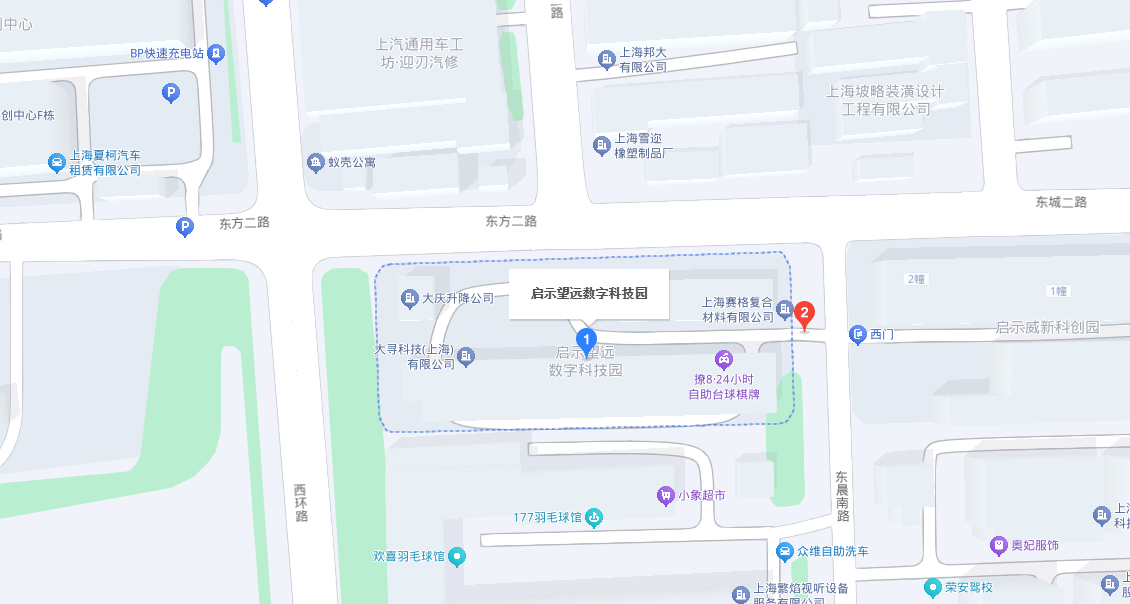The image size is (1130, 604).
Task: Select the red marker numbered 2
Action: point(804,316)
